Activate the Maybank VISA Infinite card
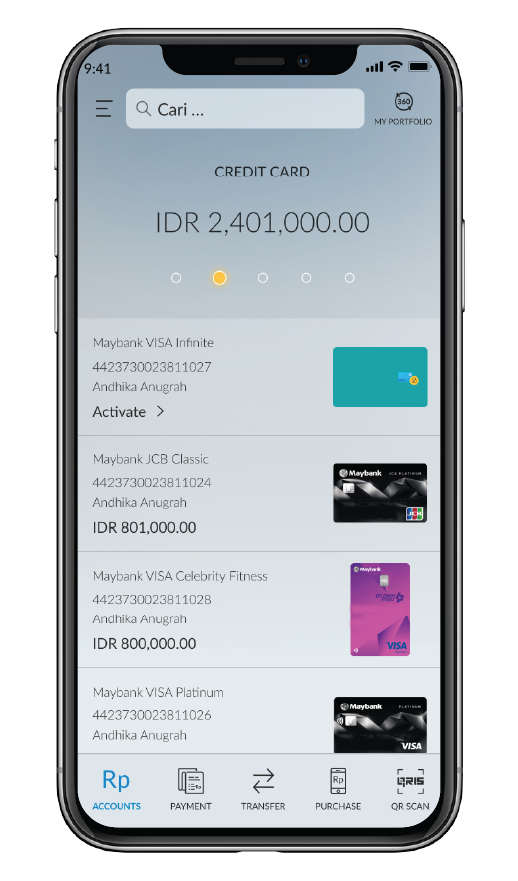 point(129,412)
